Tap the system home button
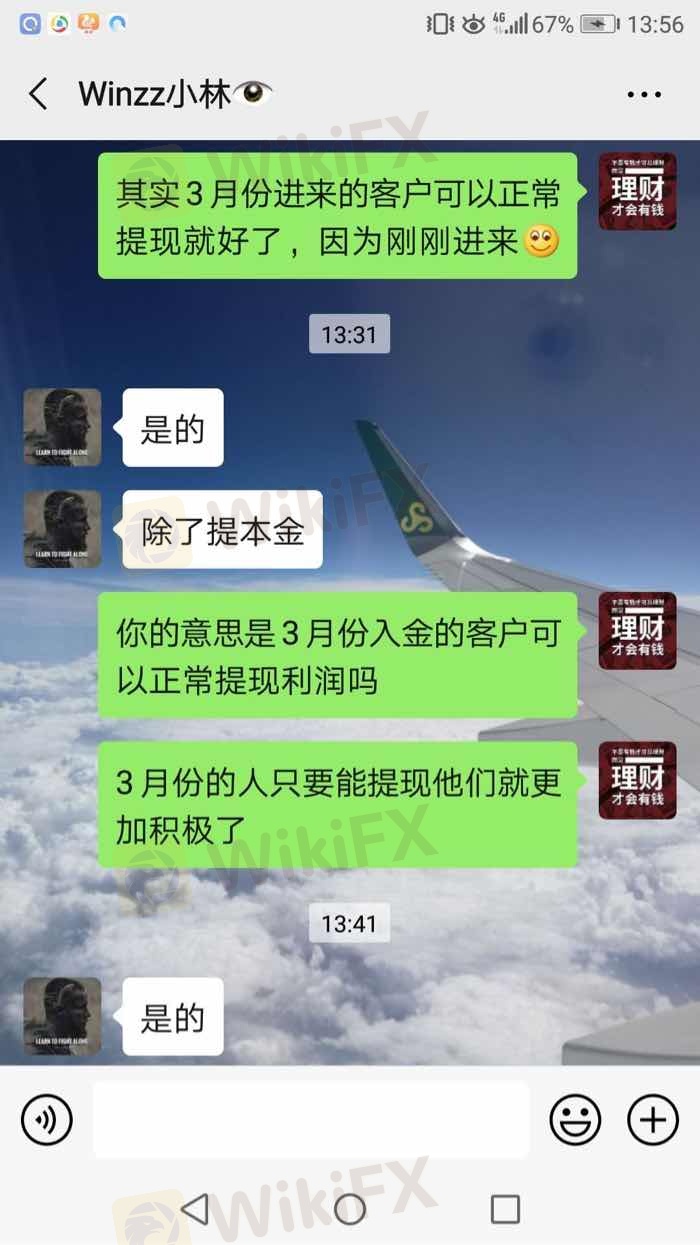The height and width of the screenshot is (1245, 700). 350,1209
